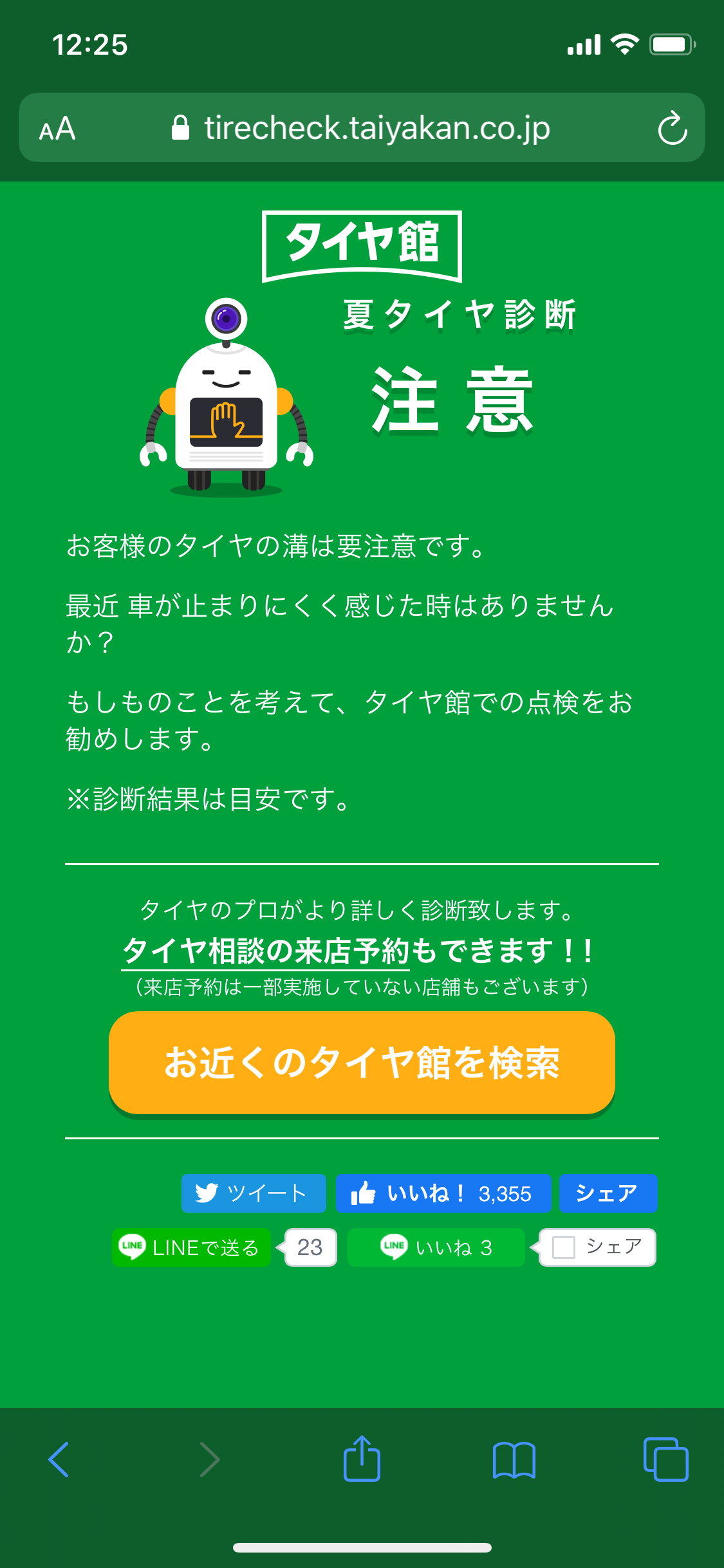Open the bookmarks
Image resolution: width=724 pixels, height=1568 pixels.
point(514,1459)
